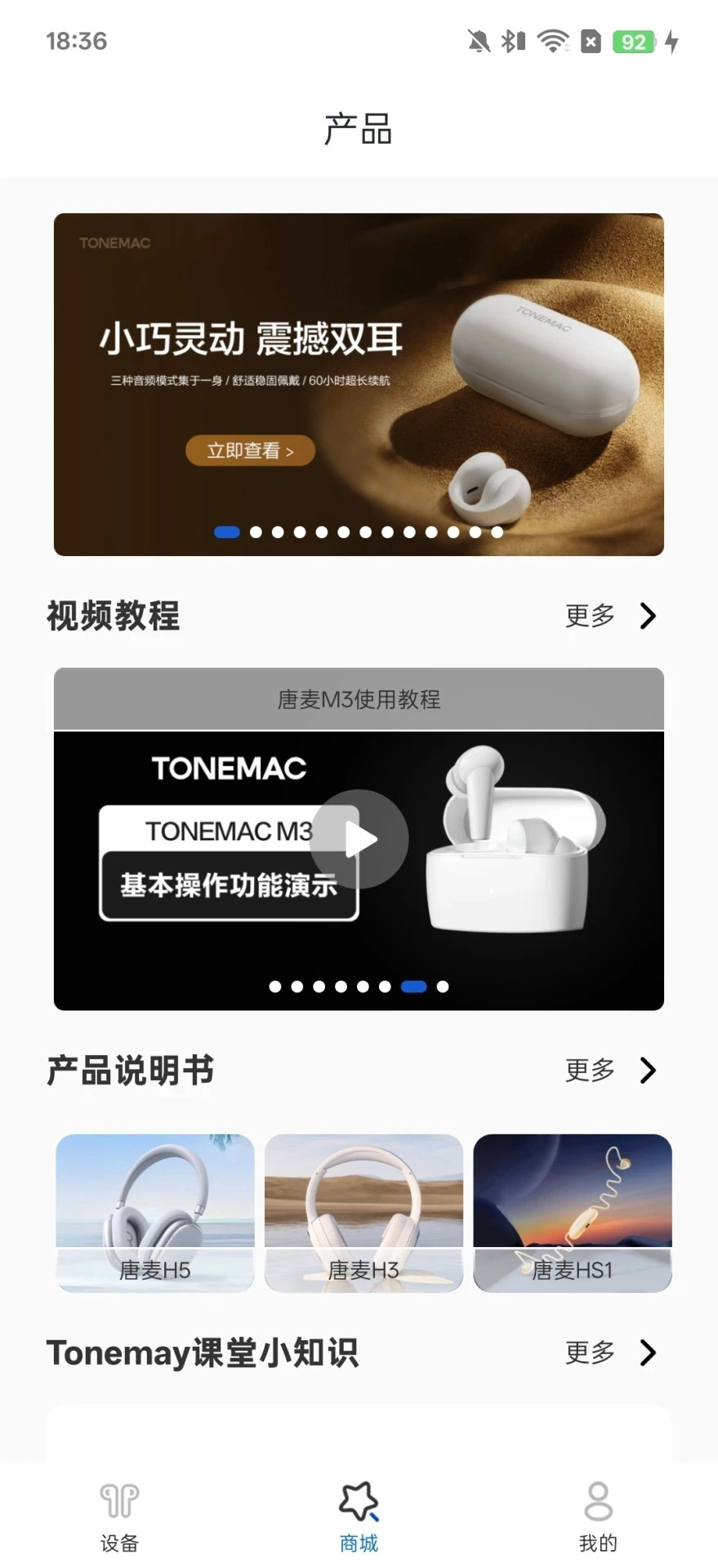Viewport: 718px width, 1568px height.
Task: Open the 唐麦M3使用教程 video title link
Action: (x=358, y=699)
